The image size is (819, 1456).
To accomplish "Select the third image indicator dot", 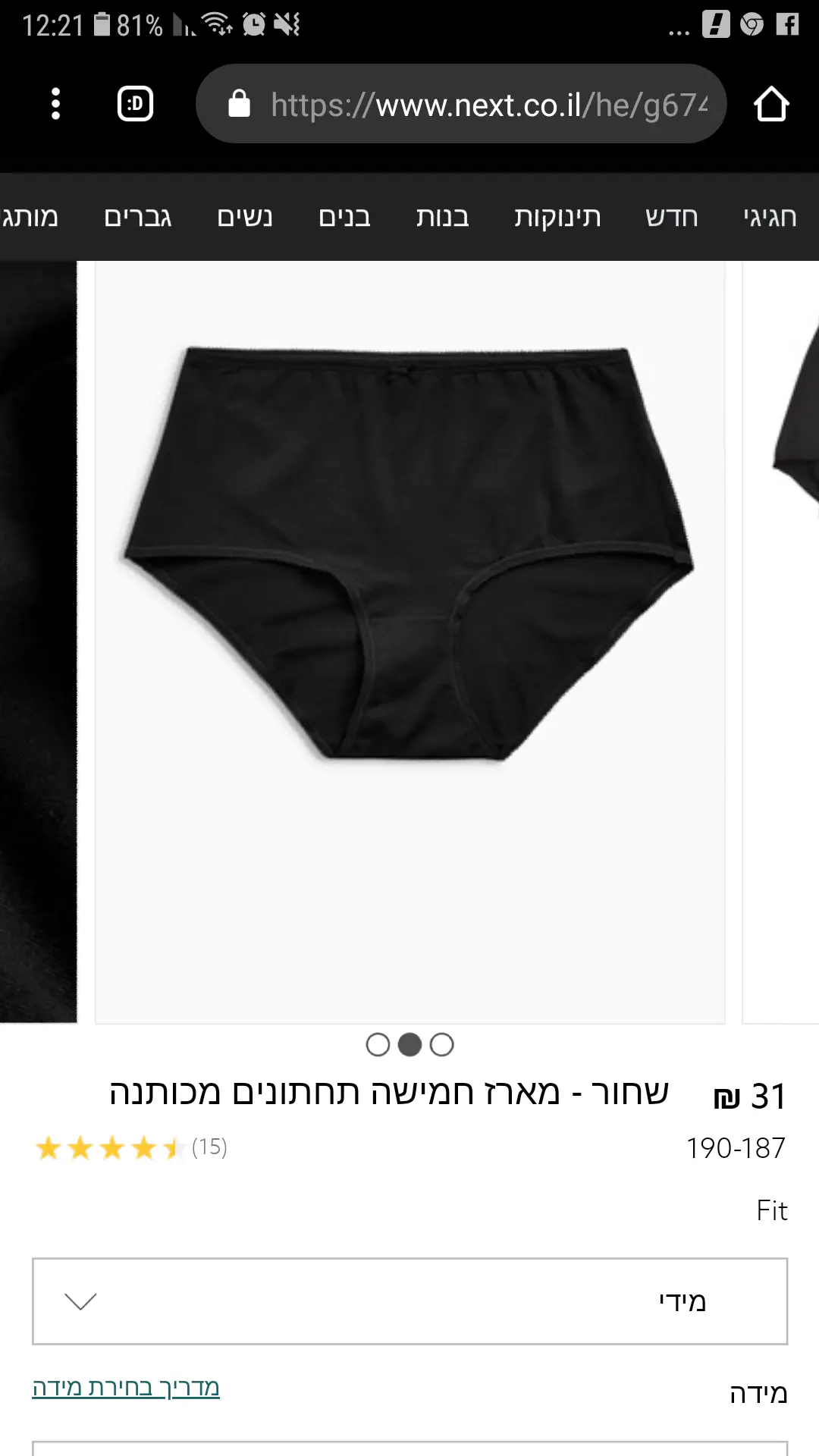I will tap(441, 1045).
